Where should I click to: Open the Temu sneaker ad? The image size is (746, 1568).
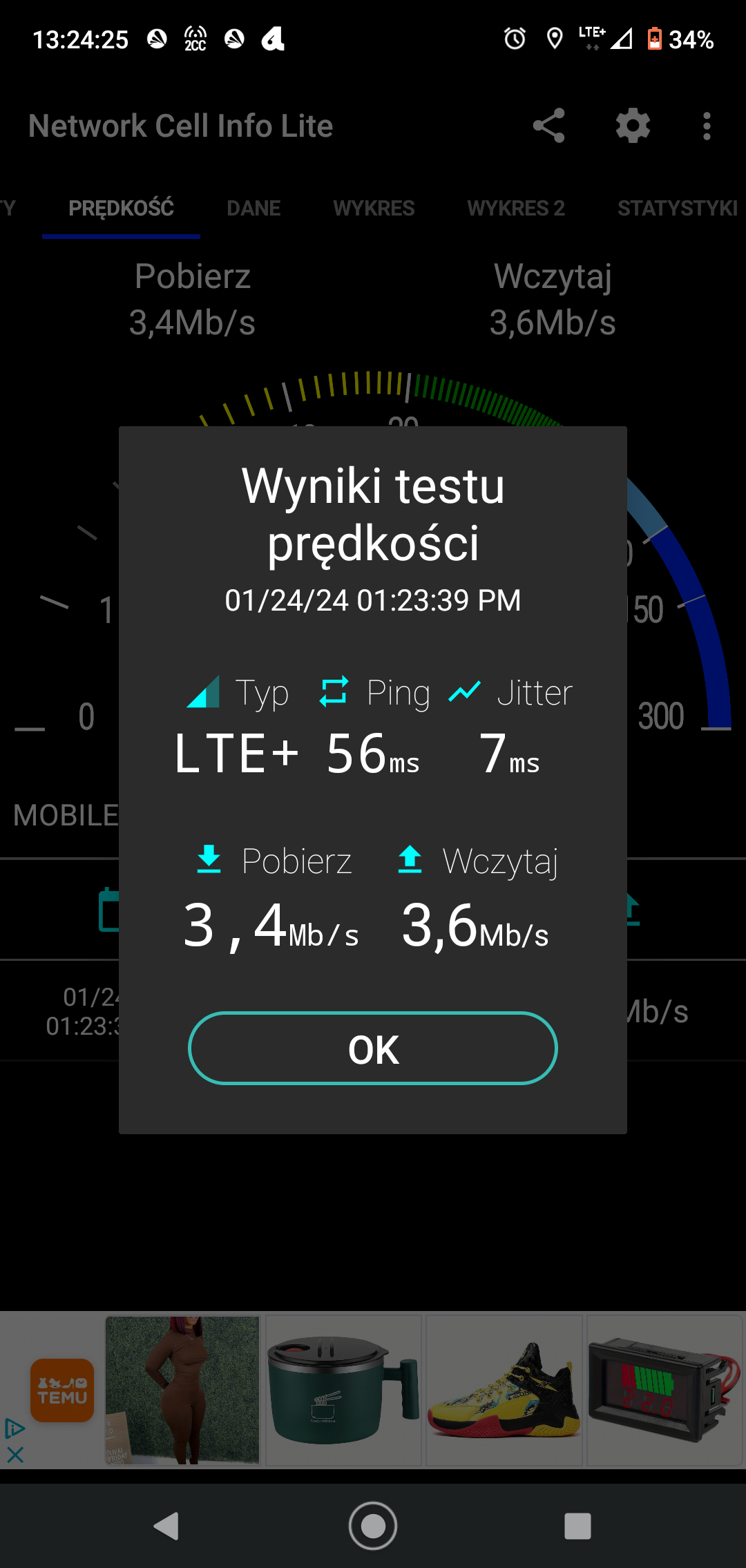coord(504,1390)
